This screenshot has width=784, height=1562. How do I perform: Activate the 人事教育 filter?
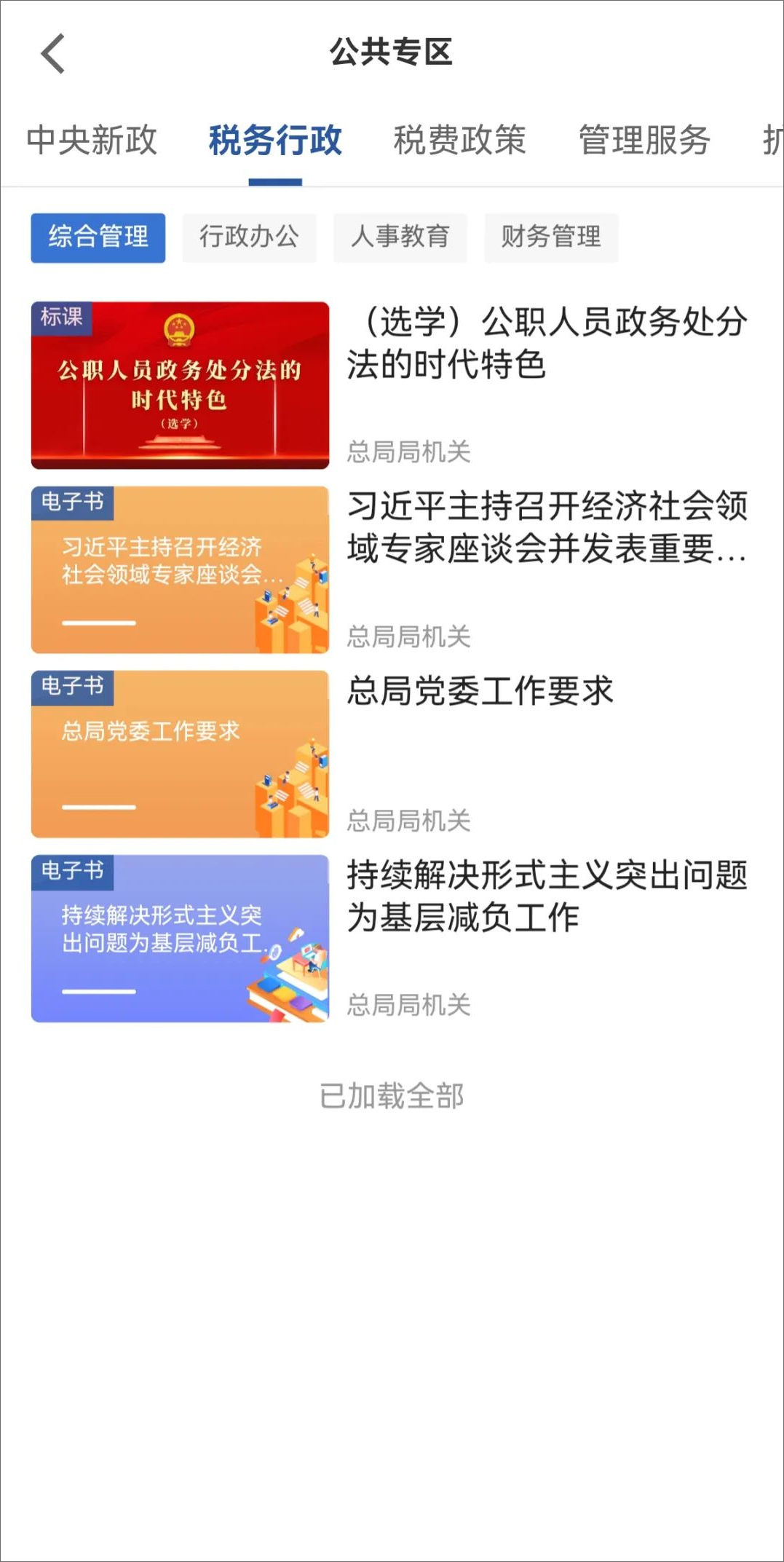401,237
